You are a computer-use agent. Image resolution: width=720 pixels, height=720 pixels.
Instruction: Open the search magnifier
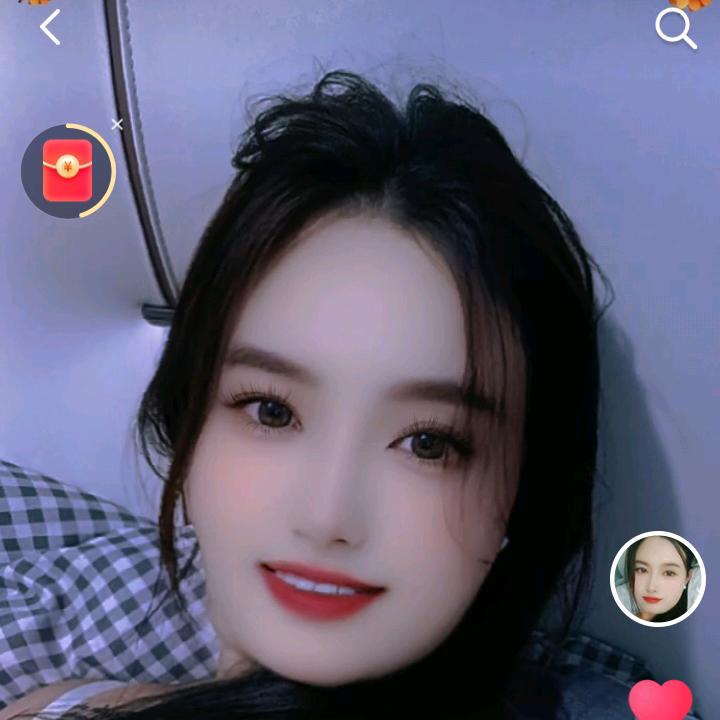[x=675, y=29]
